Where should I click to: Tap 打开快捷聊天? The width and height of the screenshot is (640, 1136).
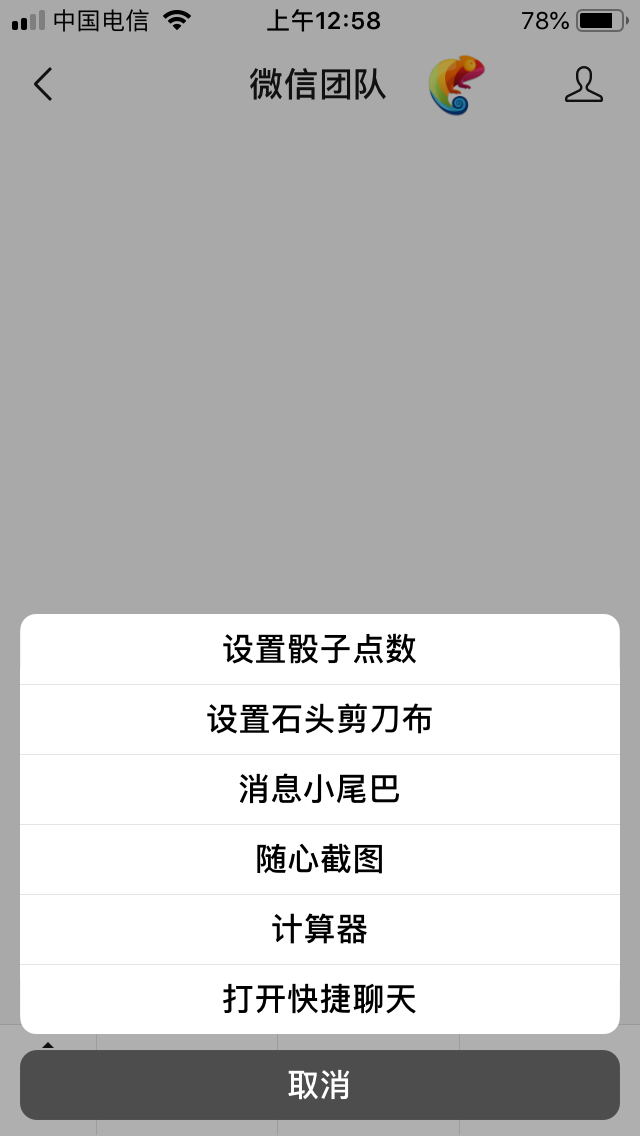point(320,999)
